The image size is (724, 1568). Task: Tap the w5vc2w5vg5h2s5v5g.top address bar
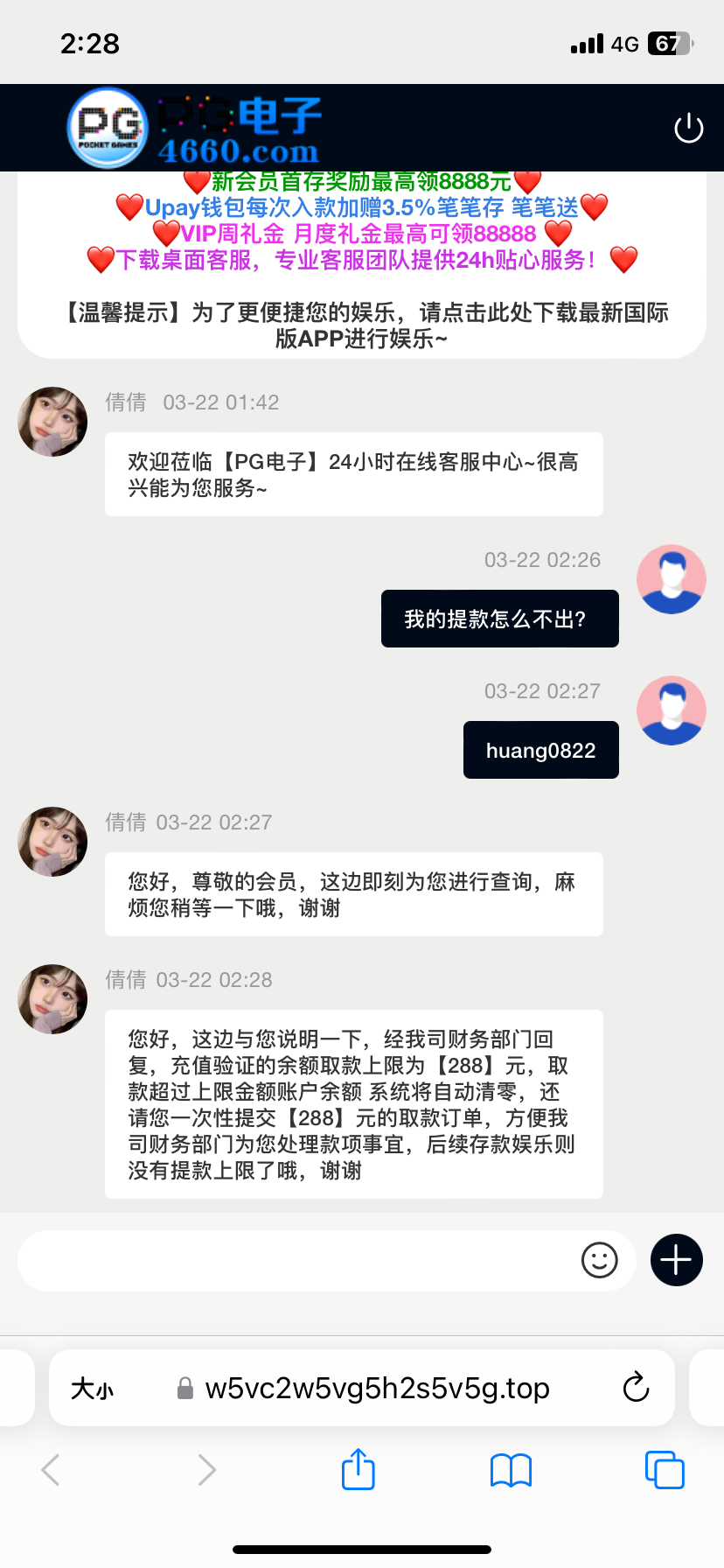tap(376, 1388)
